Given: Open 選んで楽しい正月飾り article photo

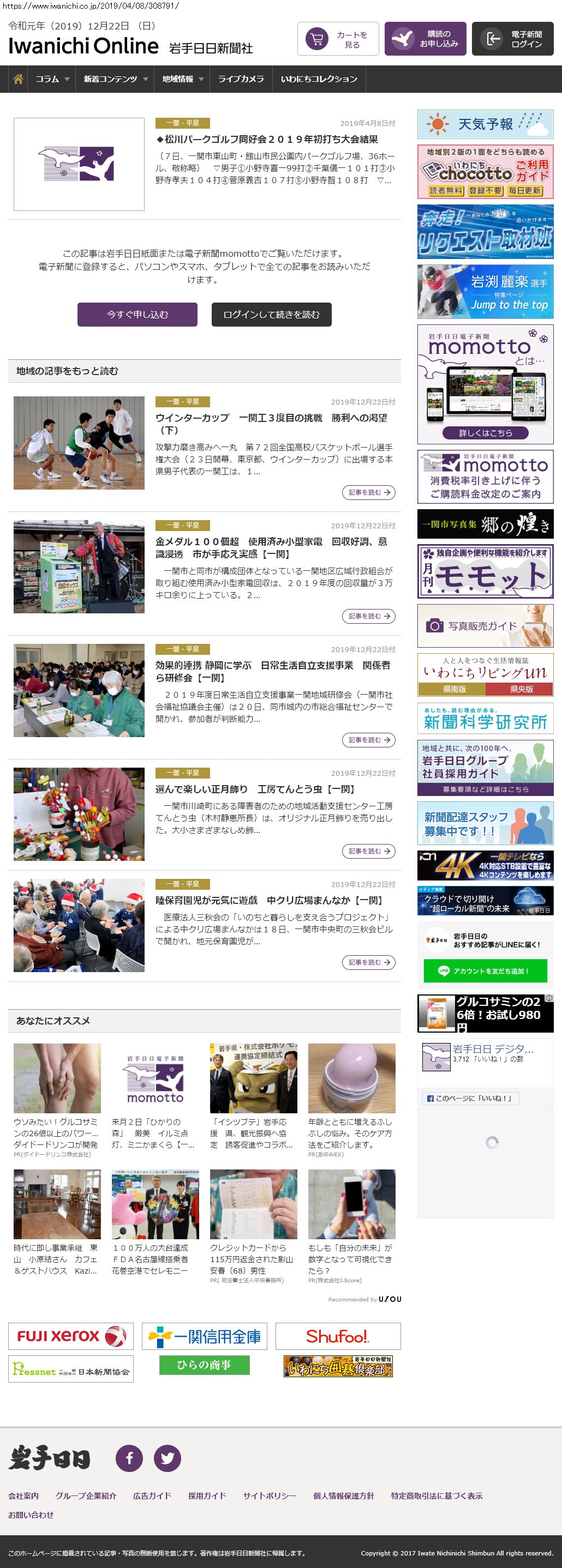Looking at the screenshot, I should 79,814.
